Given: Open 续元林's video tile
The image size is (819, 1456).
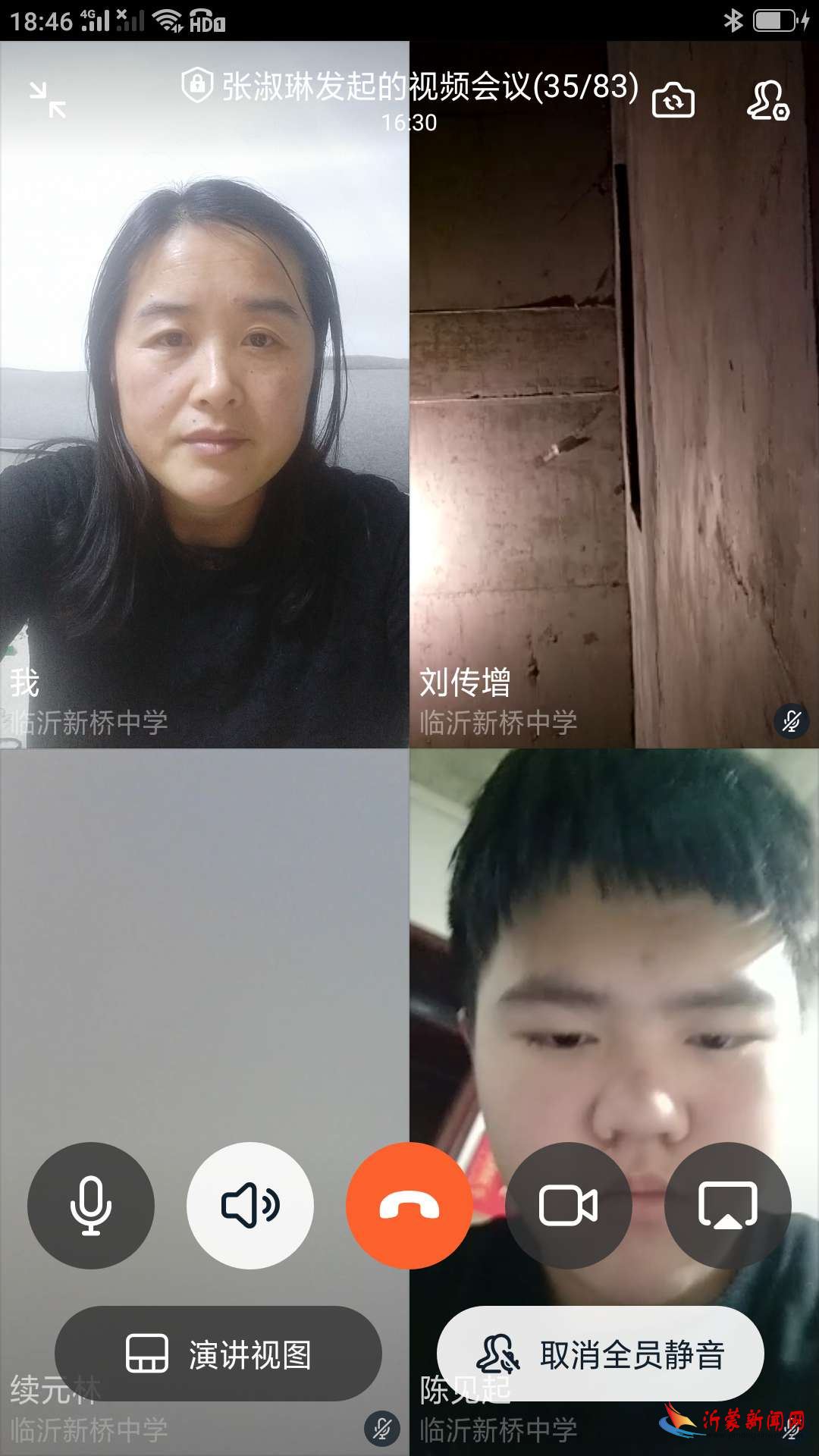Looking at the screenshot, I should coord(205,948).
